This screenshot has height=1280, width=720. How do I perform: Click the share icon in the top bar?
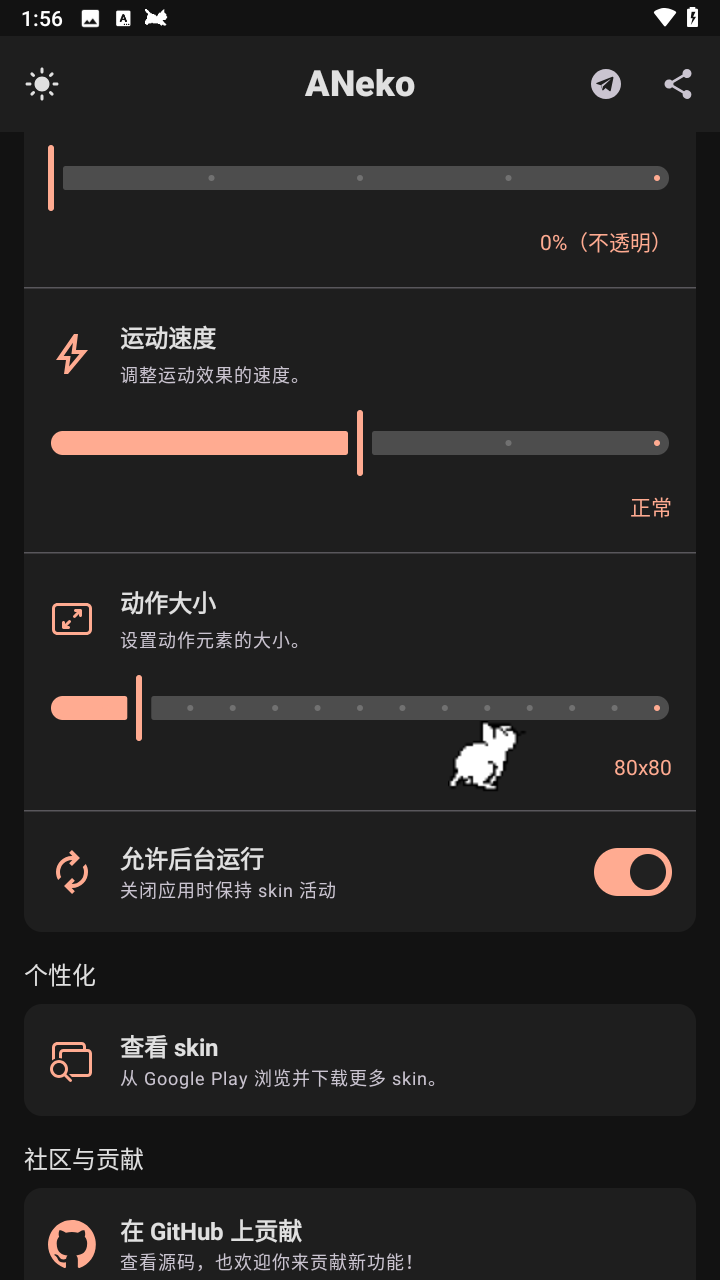point(677,84)
